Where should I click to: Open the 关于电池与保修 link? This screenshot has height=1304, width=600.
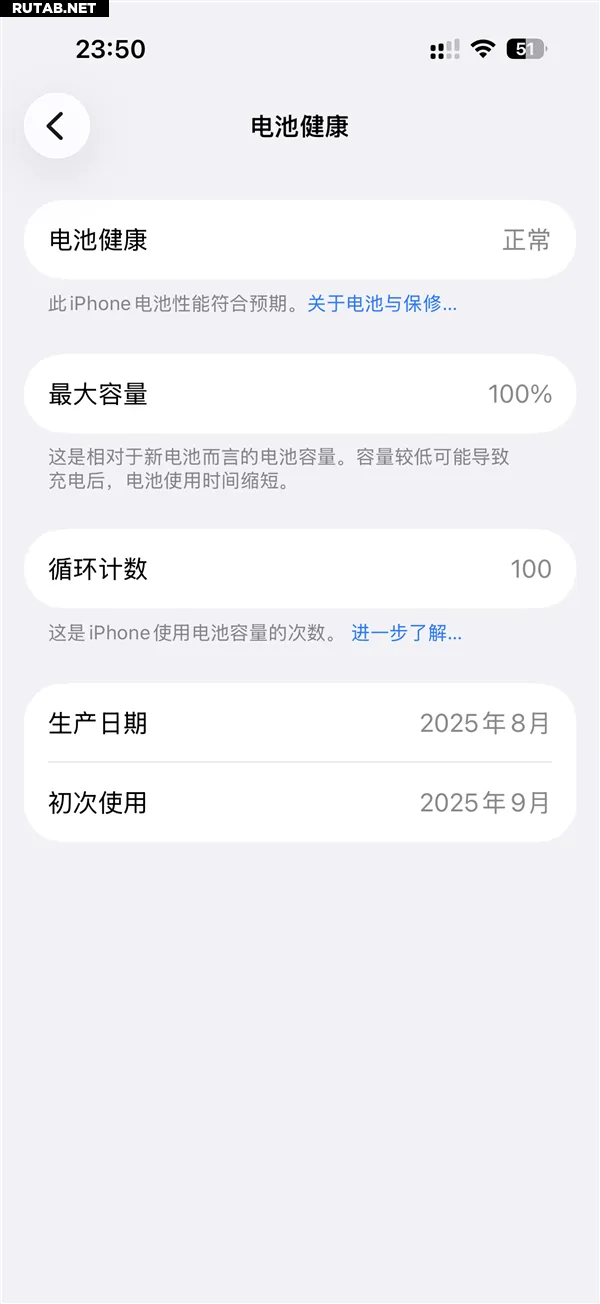pos(381,304)
